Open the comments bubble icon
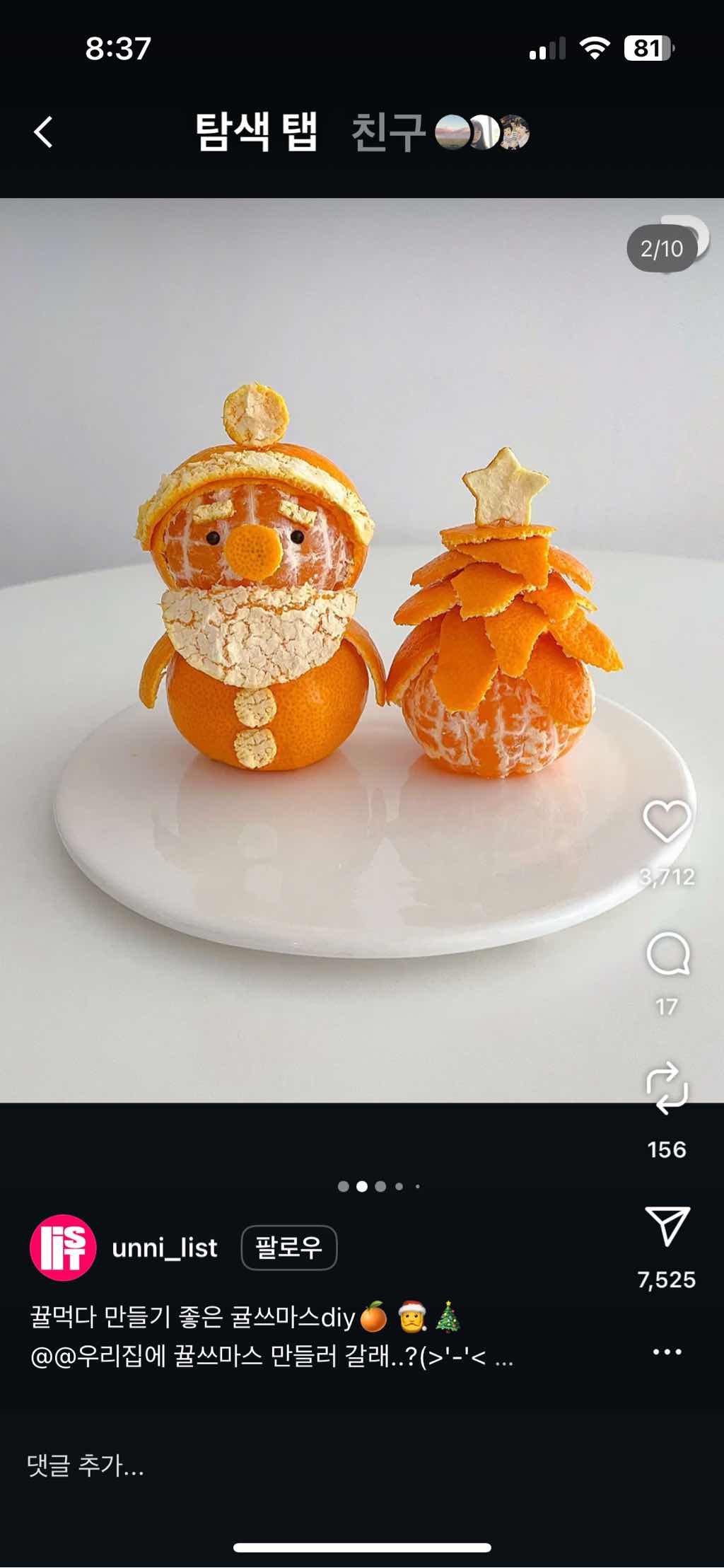This screenshot has width=724, height=1568. pyautogui.click(x=667, y=954)
